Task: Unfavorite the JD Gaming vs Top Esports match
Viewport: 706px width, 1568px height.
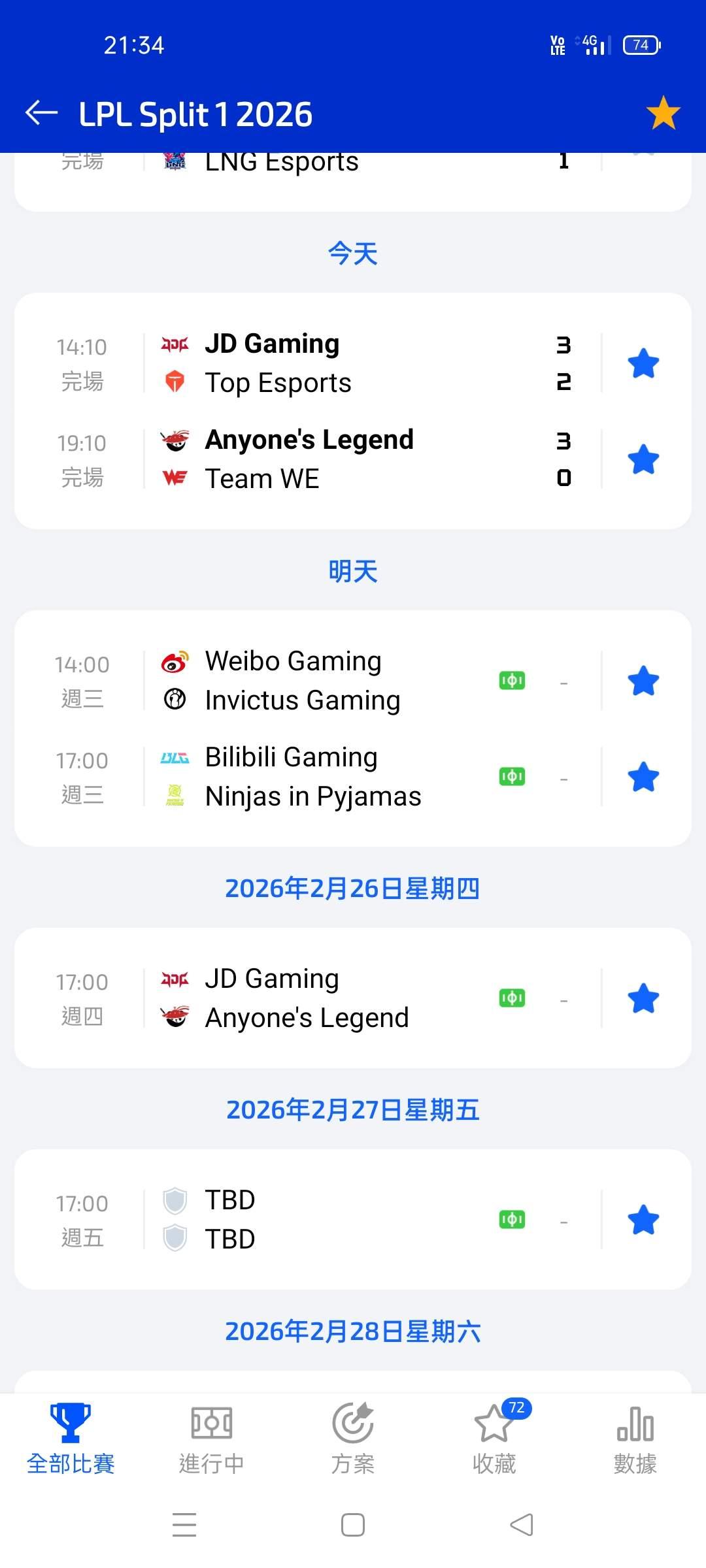Action: tap(643, 363)
